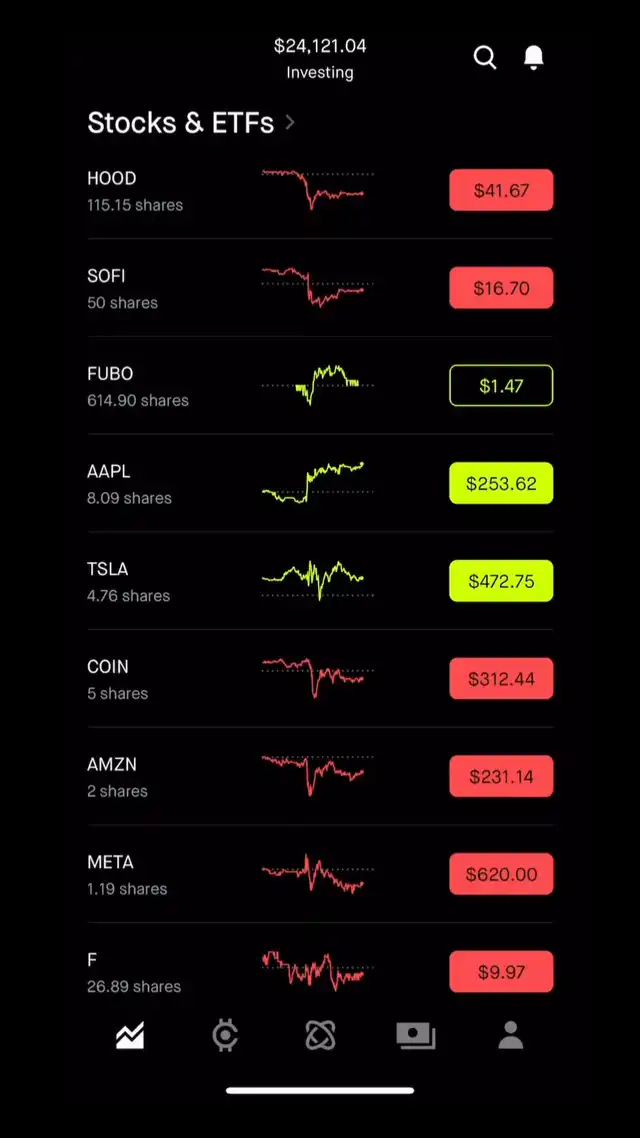Tap the $253.62 AAPL price button
The height and width of the screenshot is (1138, 640).
[x=501, y=483]
